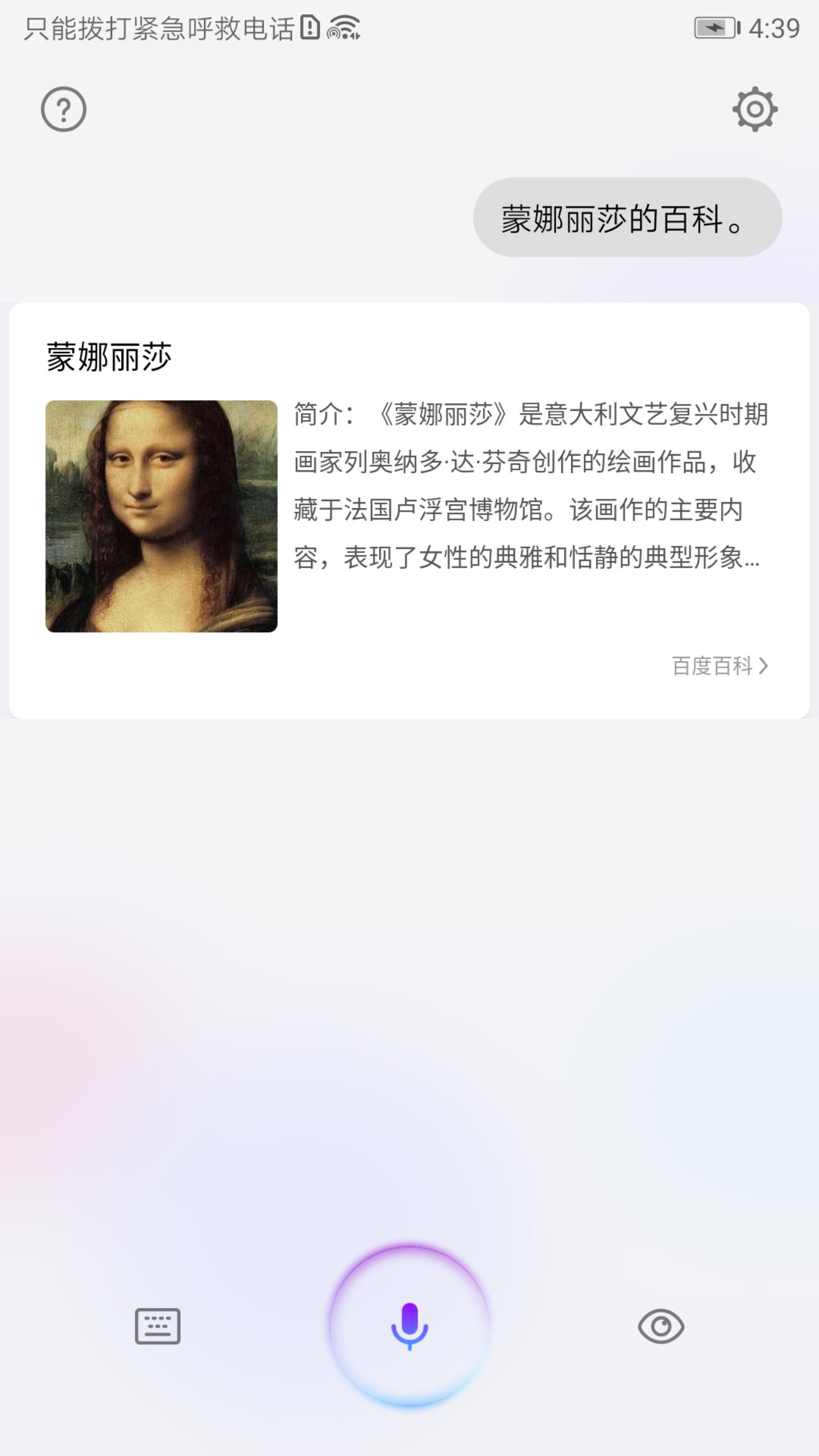The image size is (819, 1456).
Task: Open the settings gear icon
Action: pyautogui.click(x=755, y=109)
